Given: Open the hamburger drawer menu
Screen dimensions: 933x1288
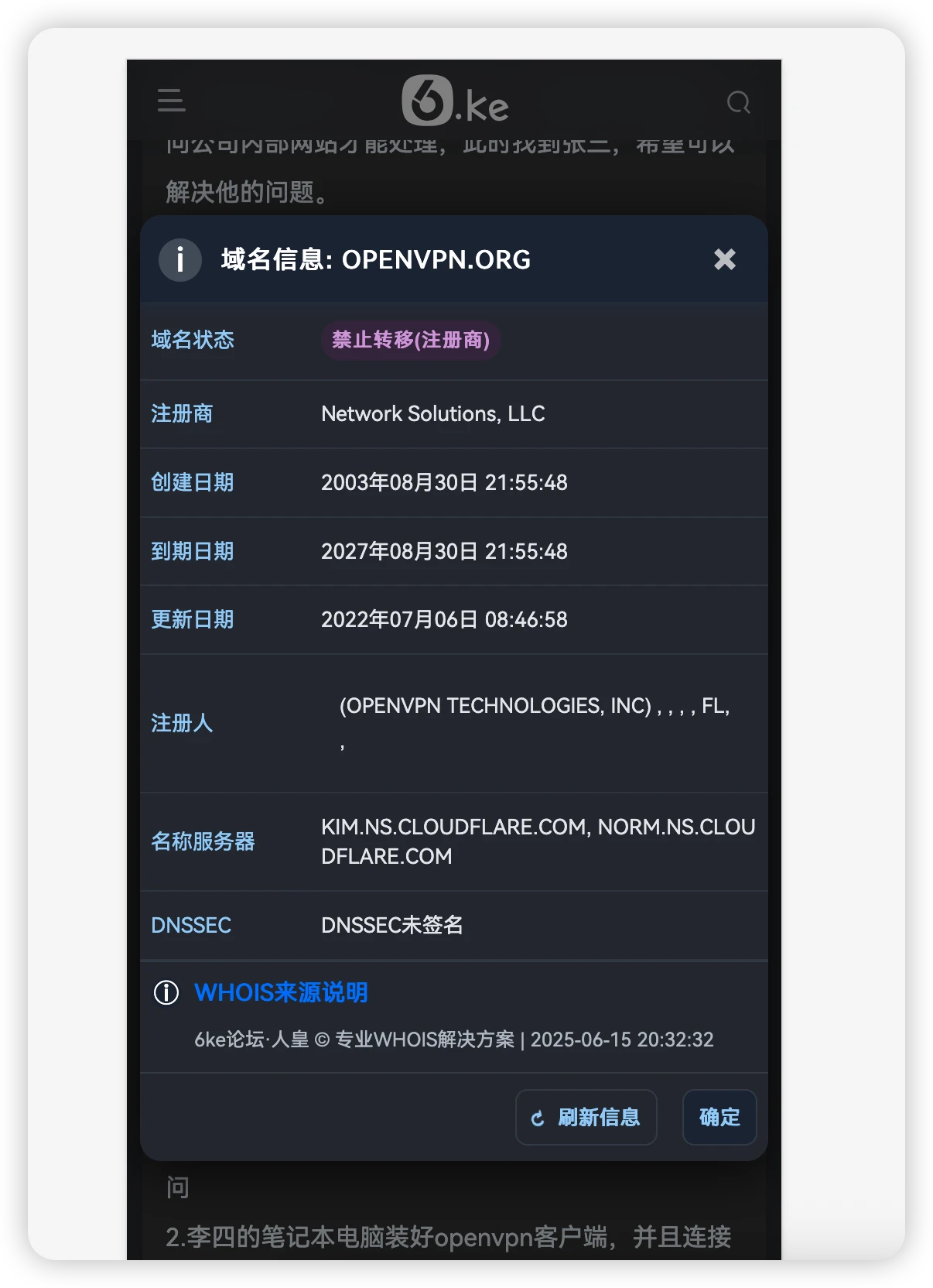Looking at the screenshot, I should tap(171, 101).
